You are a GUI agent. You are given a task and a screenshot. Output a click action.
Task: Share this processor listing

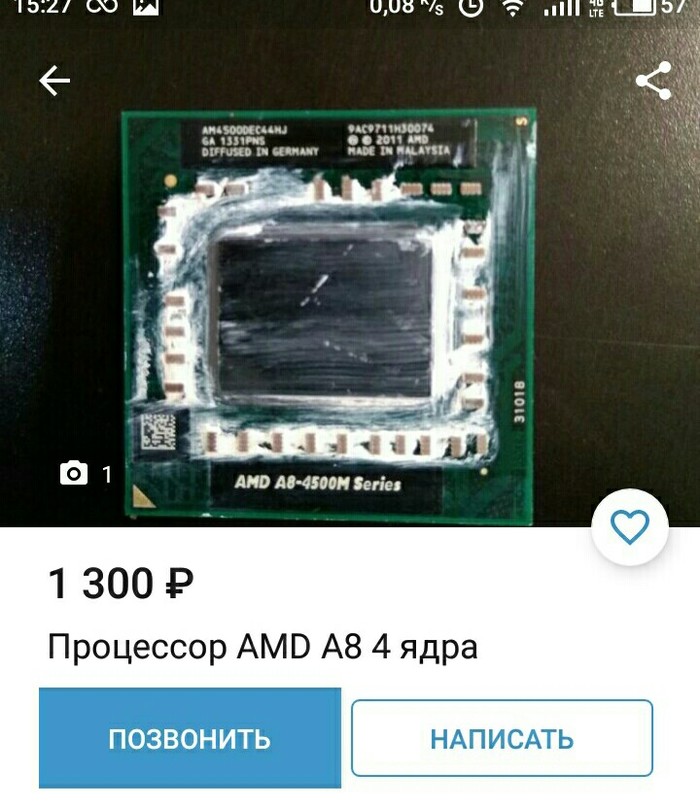653,81
